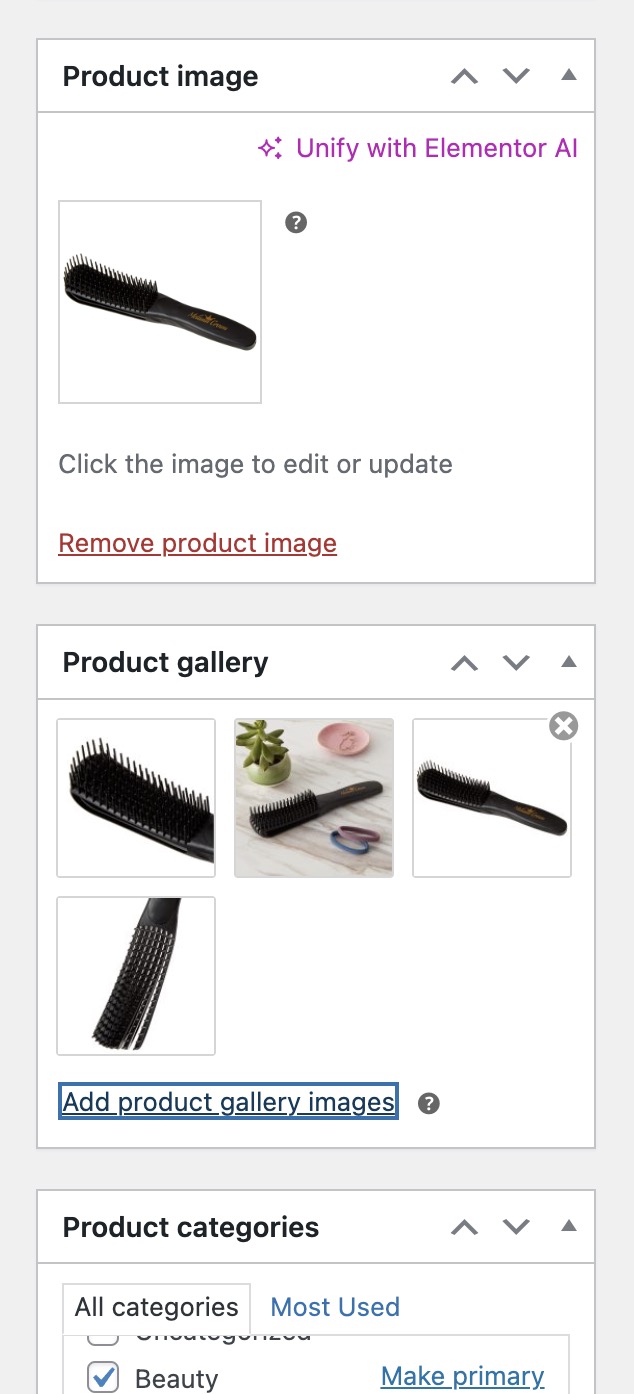Select the close-up bristles gallery image

[x=136, y=798]
